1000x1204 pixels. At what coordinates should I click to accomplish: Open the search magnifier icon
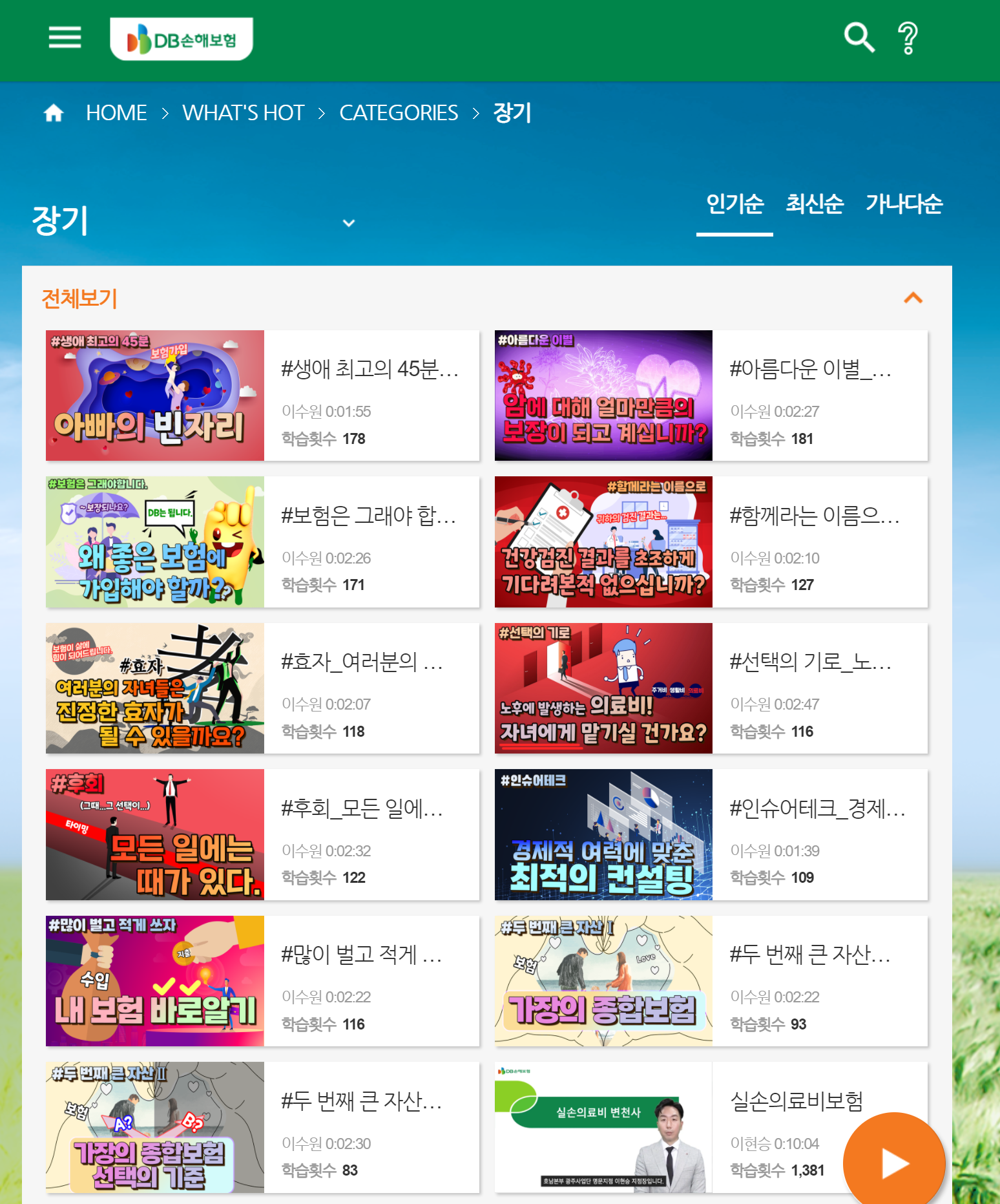[859, 37]
